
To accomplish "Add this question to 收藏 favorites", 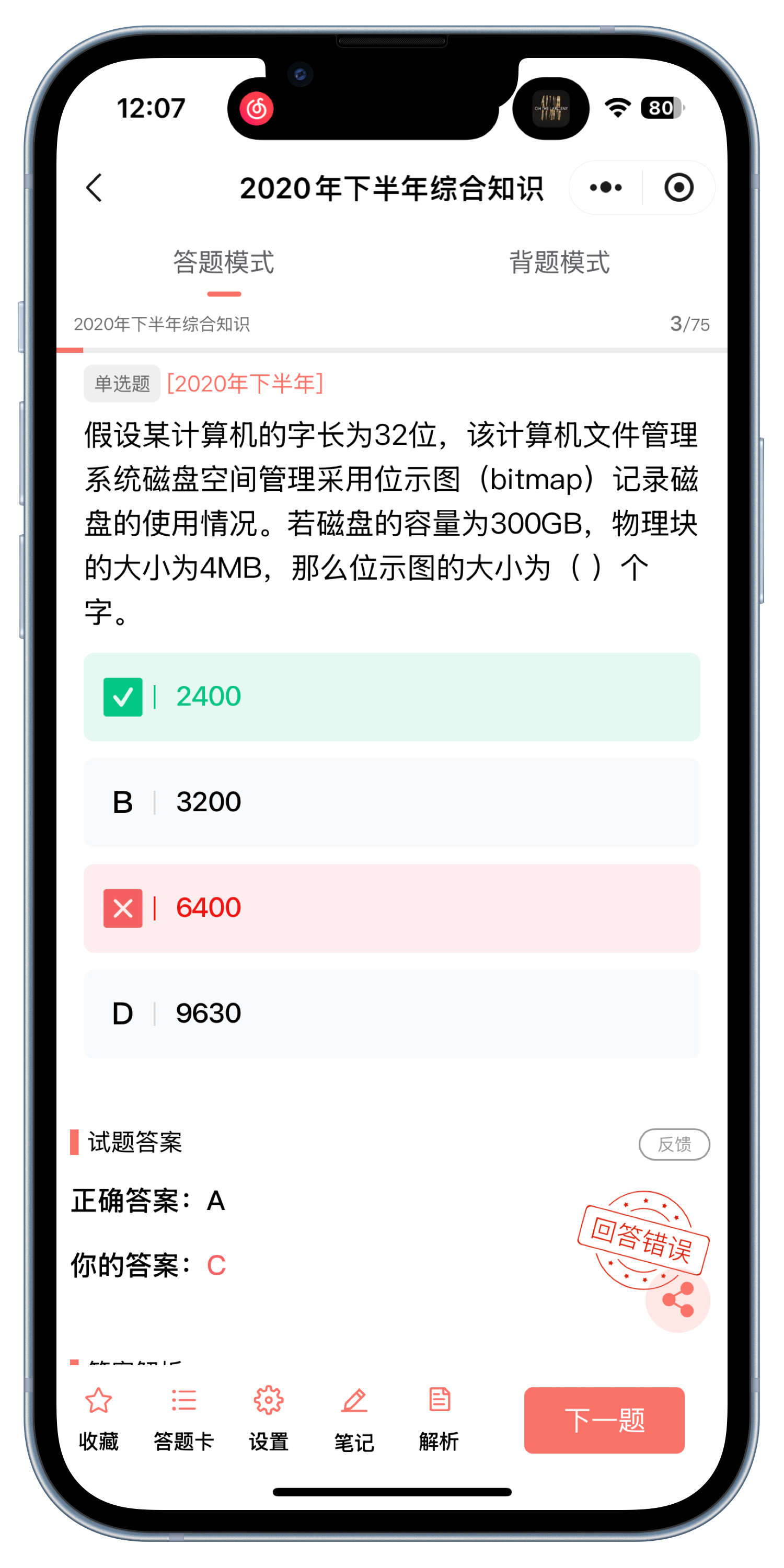I will pos(99,1417).
